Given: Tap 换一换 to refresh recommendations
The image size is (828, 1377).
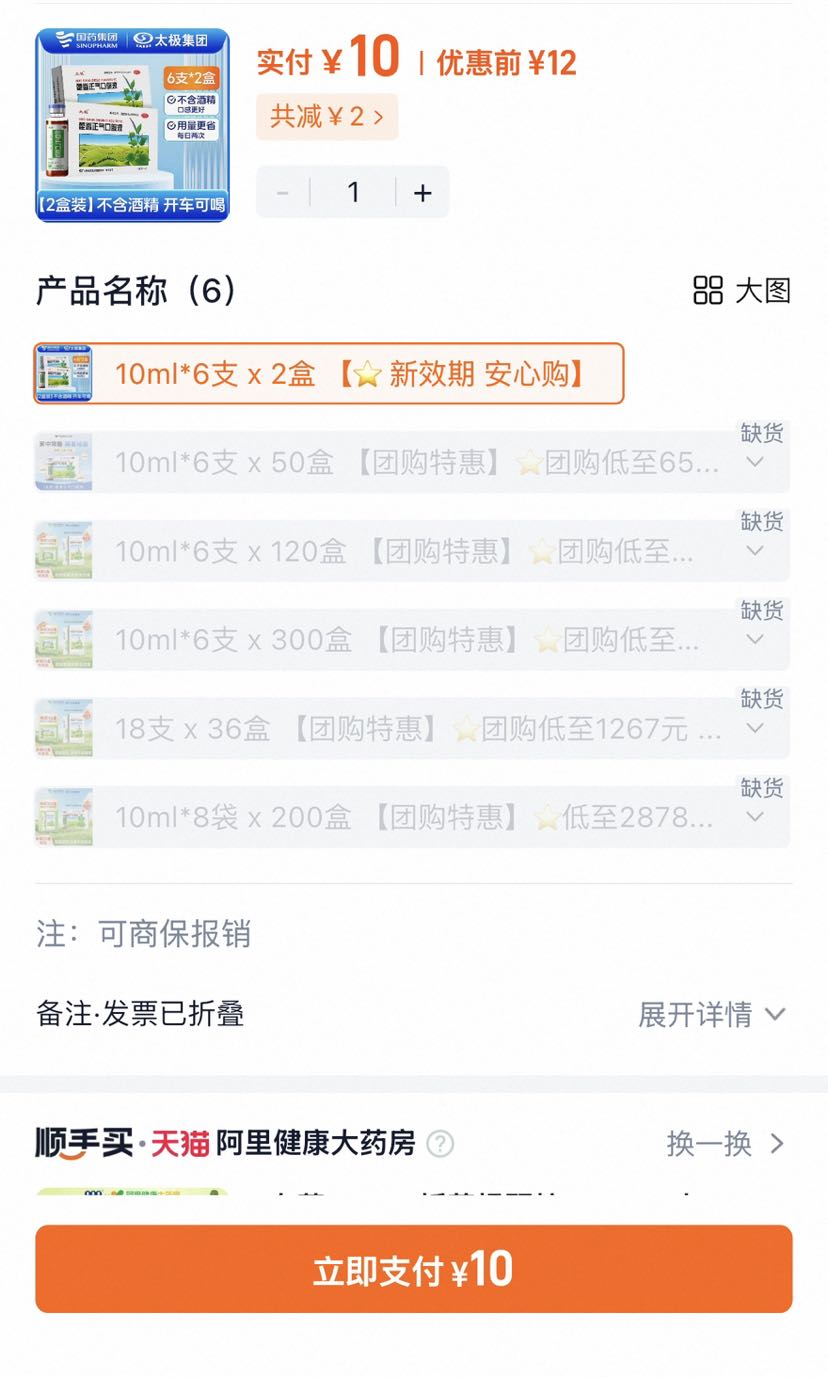Looking at the screenshot, I should (726, 1143).
